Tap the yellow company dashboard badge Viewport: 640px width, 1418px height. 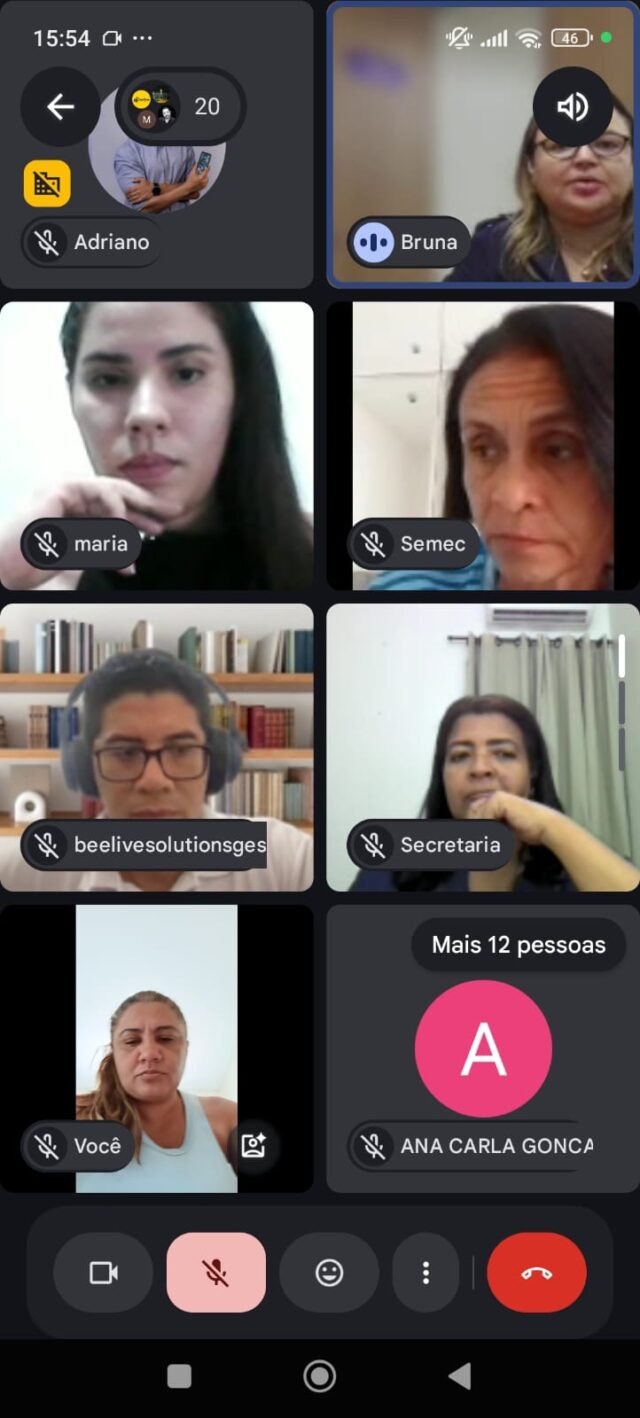pos(47,183)
